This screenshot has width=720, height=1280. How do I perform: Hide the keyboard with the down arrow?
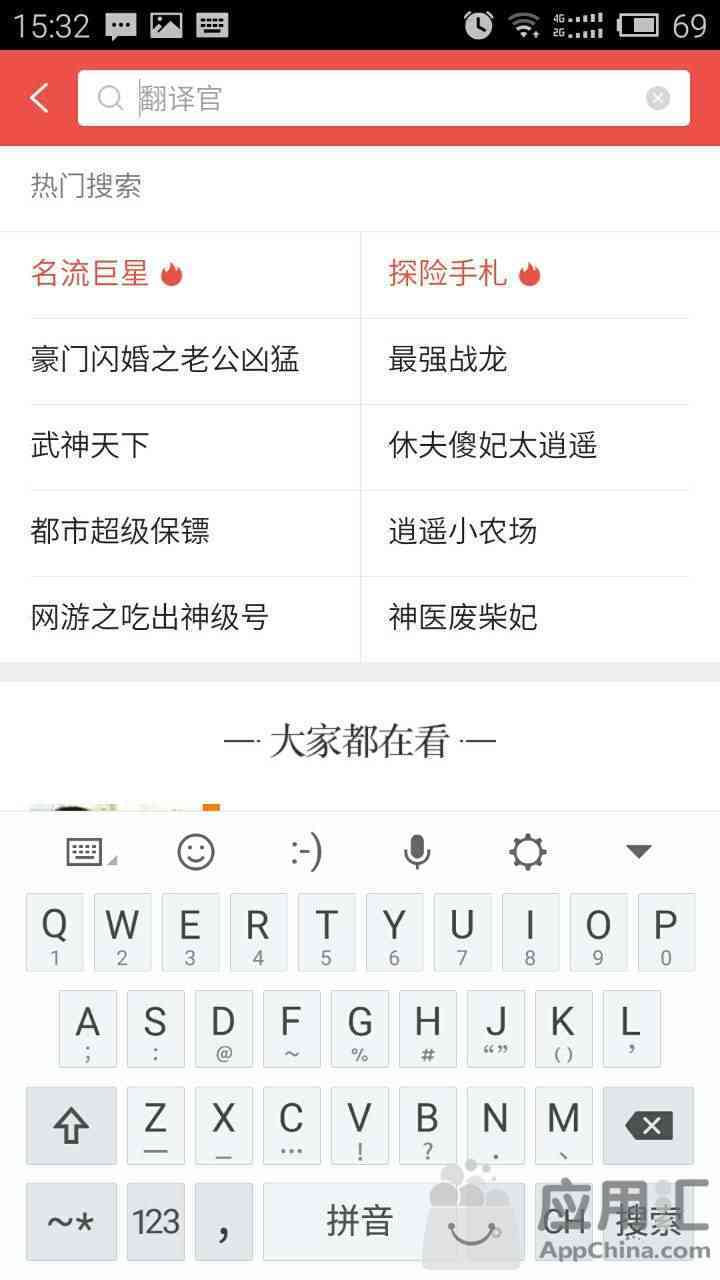(x=638, y=852)
